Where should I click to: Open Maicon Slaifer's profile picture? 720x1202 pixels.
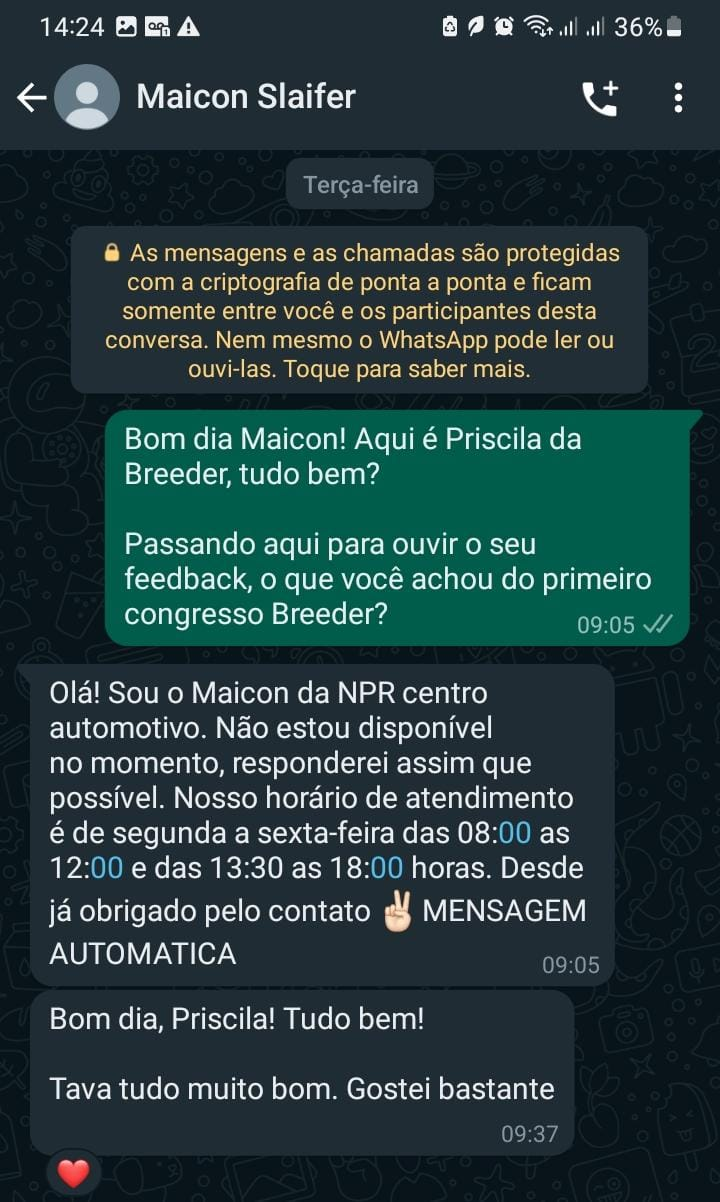point(87,97)
